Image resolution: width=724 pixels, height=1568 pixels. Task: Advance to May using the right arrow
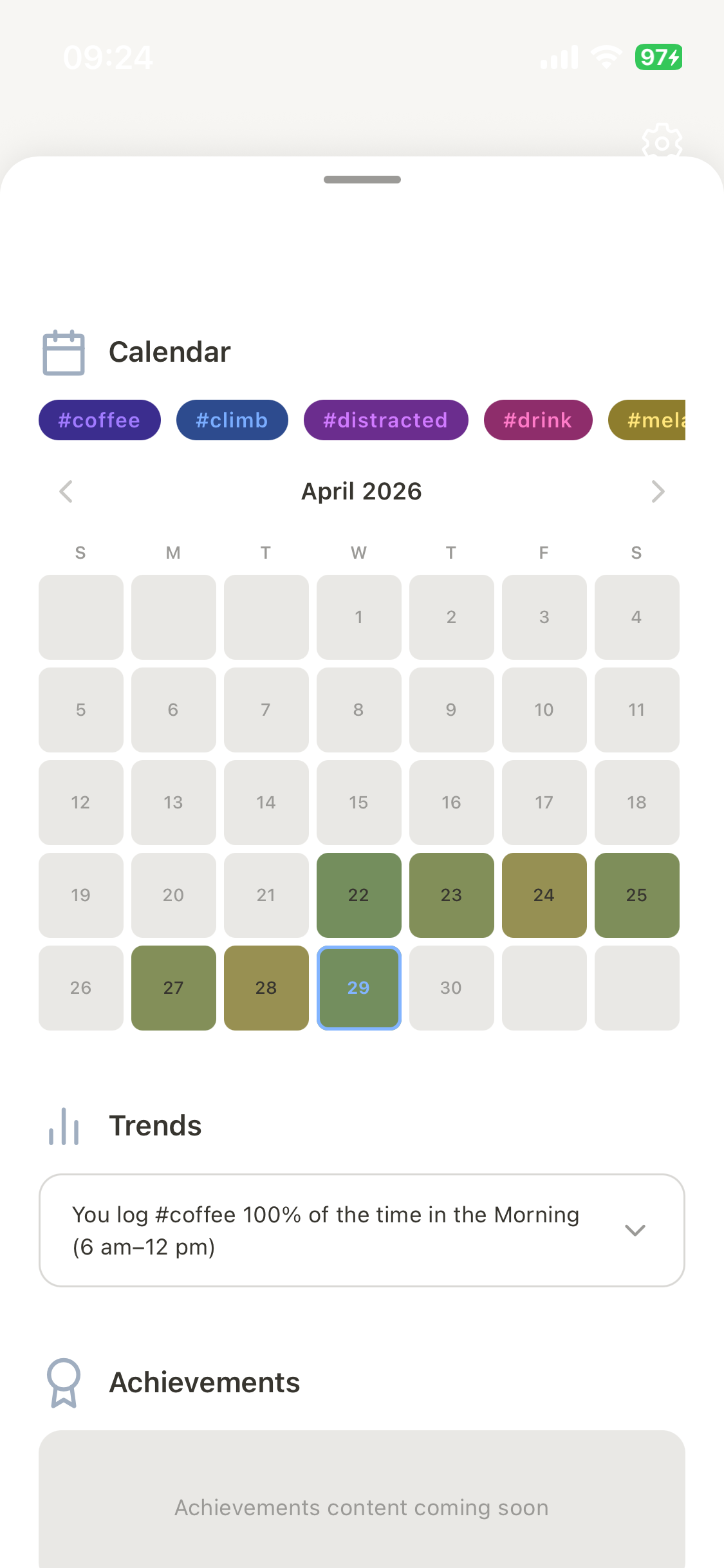pyautogui.click(x=658, y=491)
